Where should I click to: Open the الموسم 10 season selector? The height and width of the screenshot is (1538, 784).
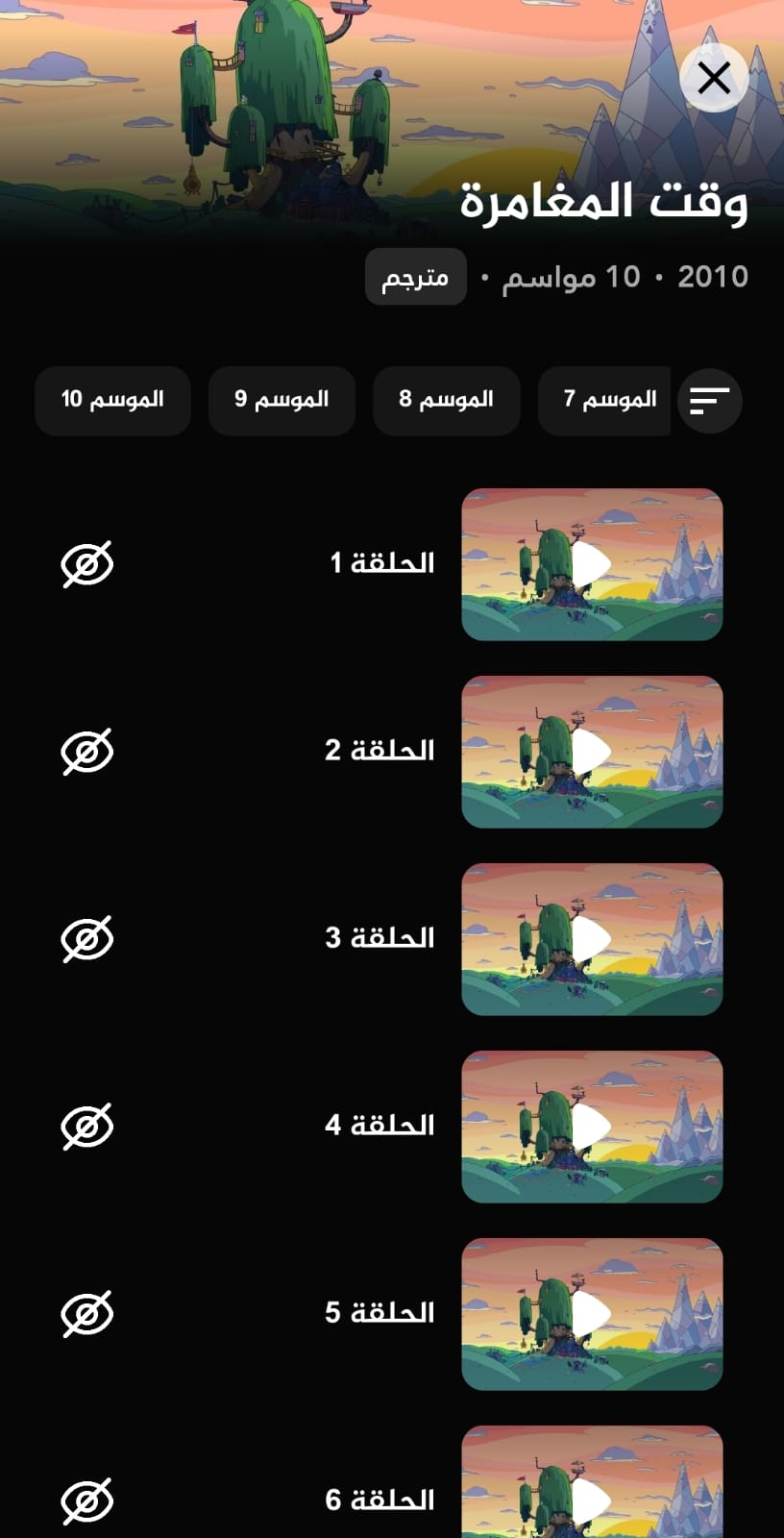click(112, 401)
